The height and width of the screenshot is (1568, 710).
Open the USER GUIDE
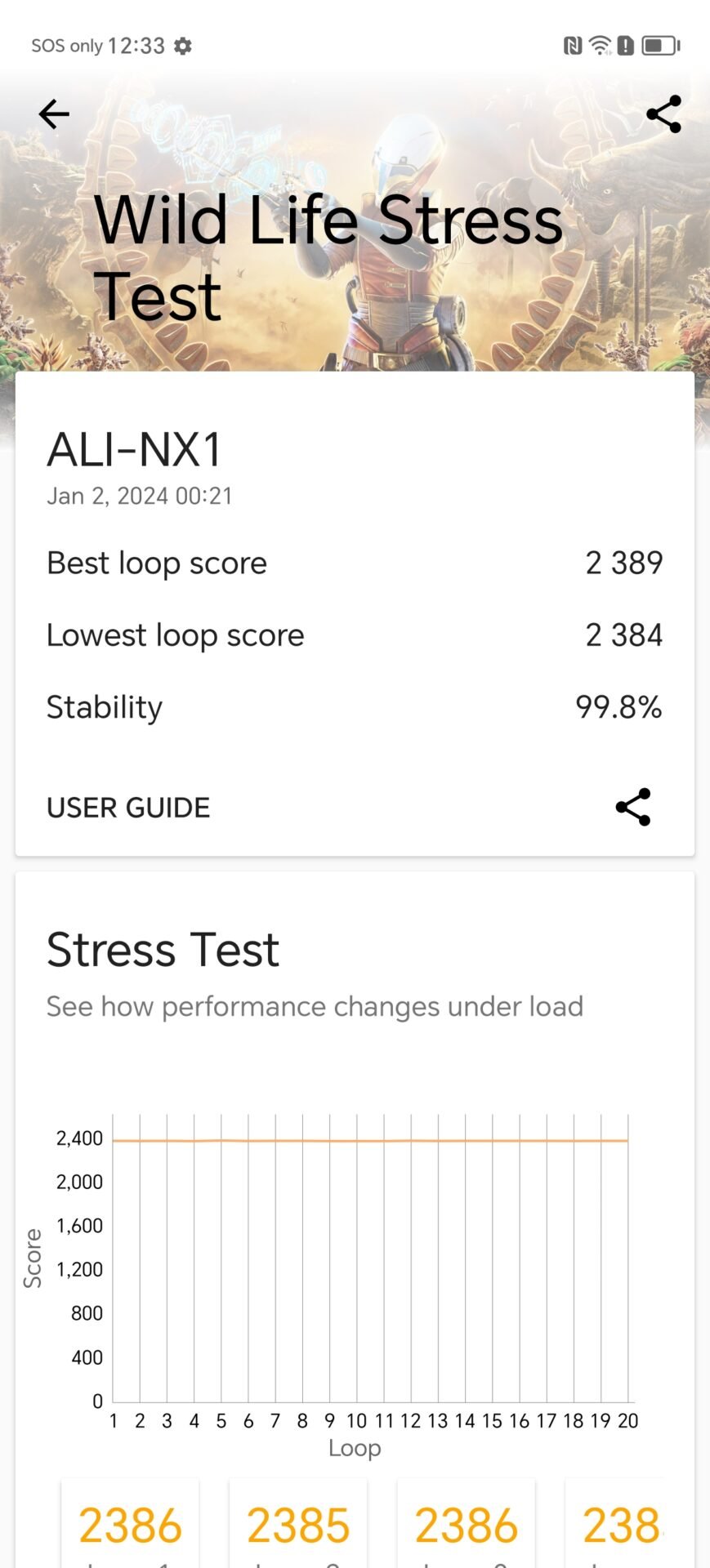coord(128,808)
